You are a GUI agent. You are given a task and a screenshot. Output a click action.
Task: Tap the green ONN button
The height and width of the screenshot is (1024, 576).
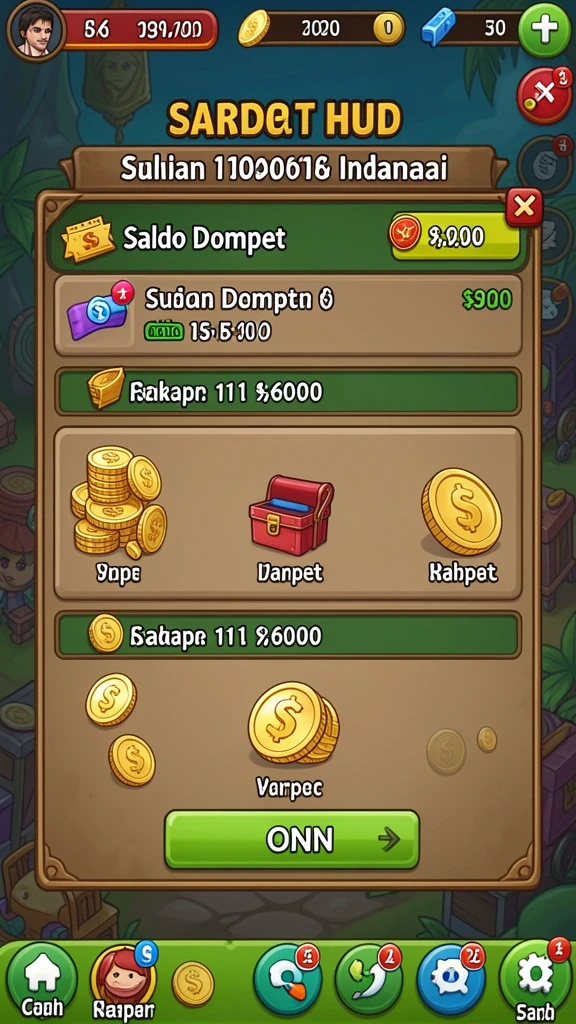pos(291,839)
